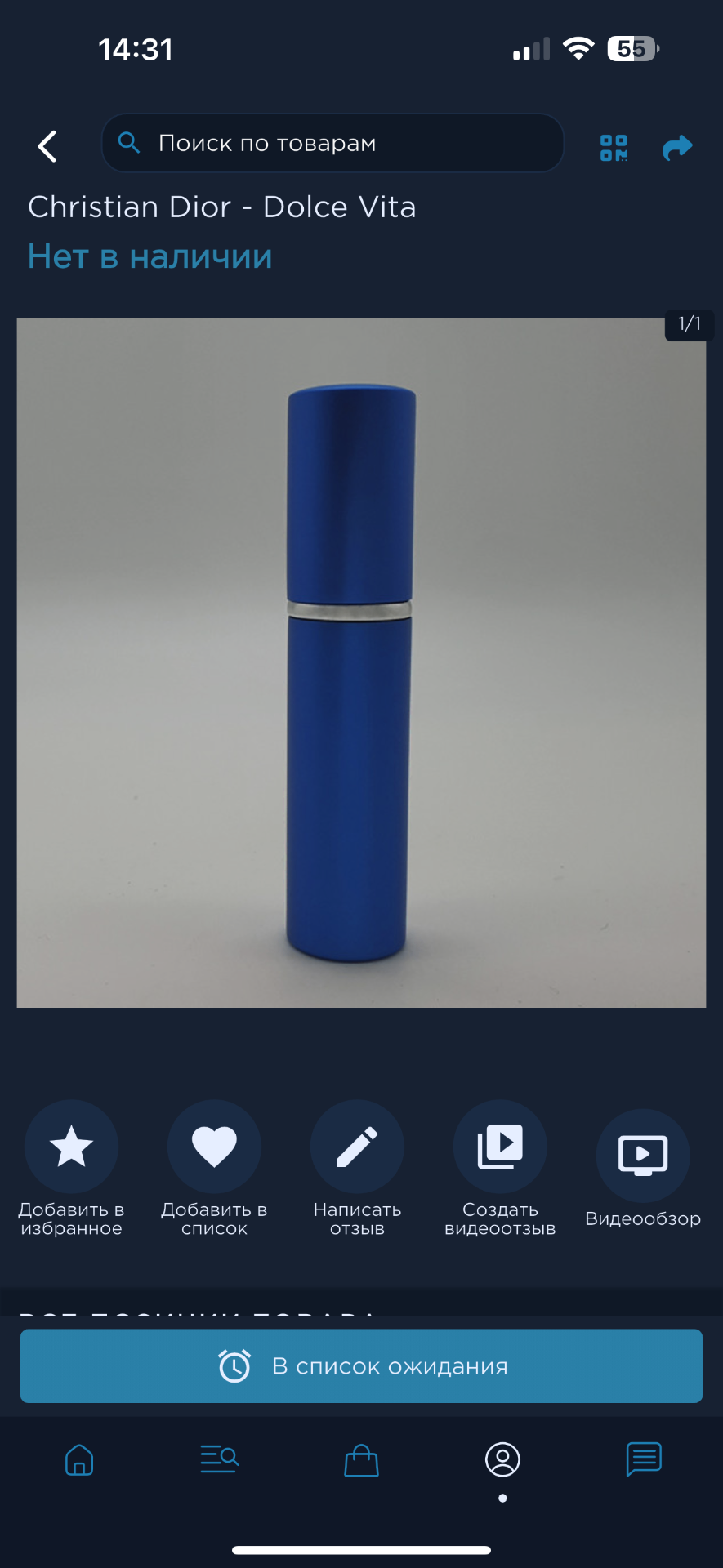Share this Dolce Vita product

677,148
